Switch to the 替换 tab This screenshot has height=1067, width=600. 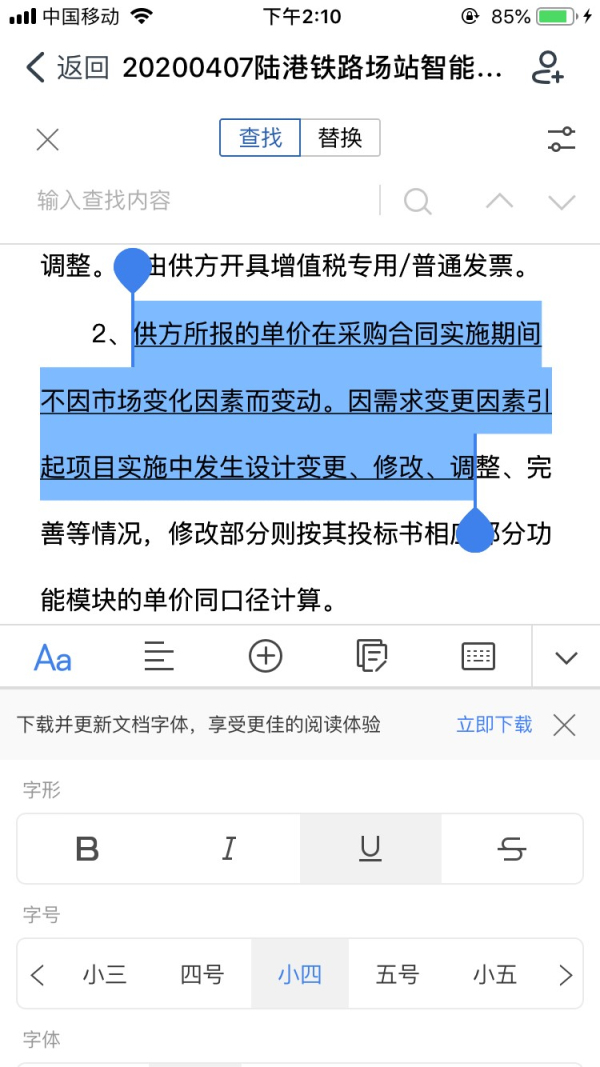click(x=340, y=138)
